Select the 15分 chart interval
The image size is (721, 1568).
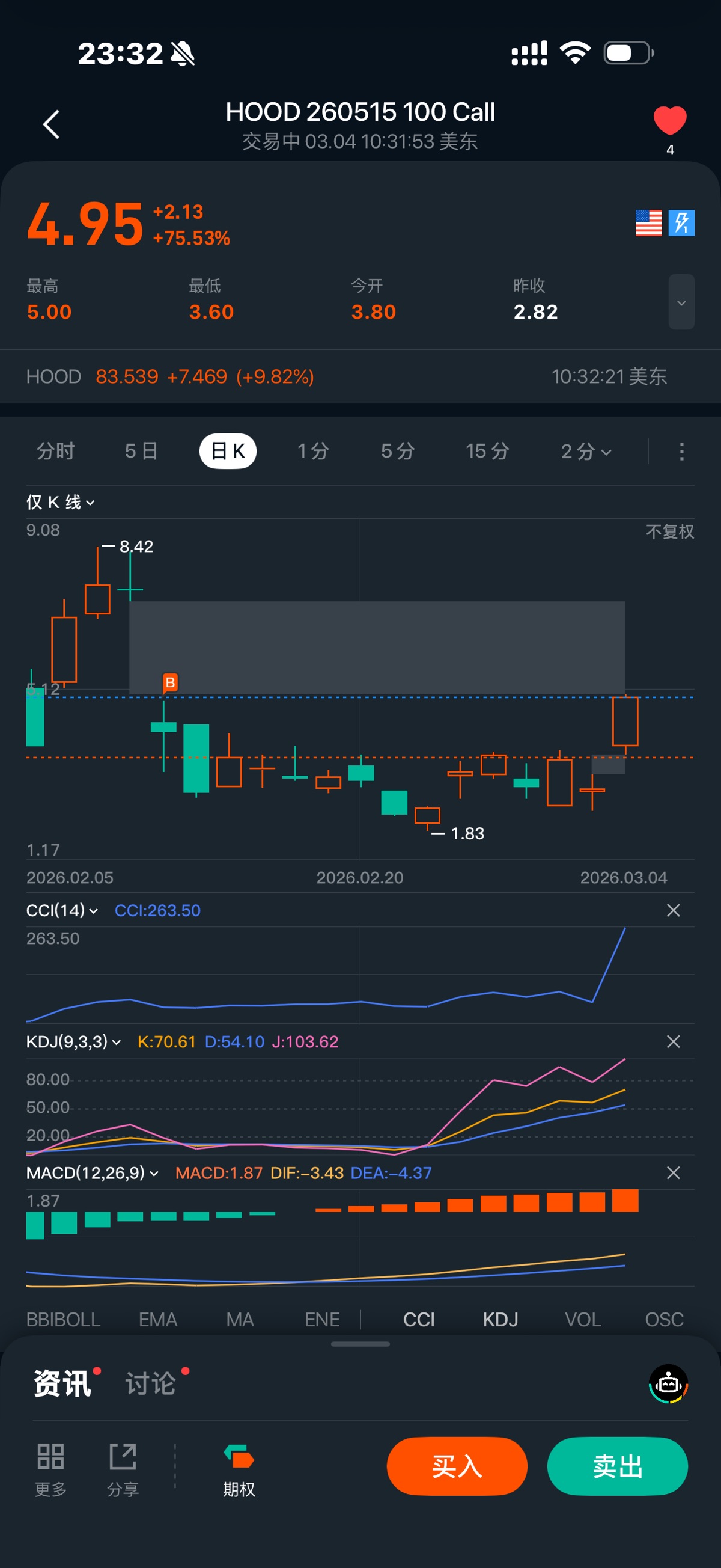(487, 451)
